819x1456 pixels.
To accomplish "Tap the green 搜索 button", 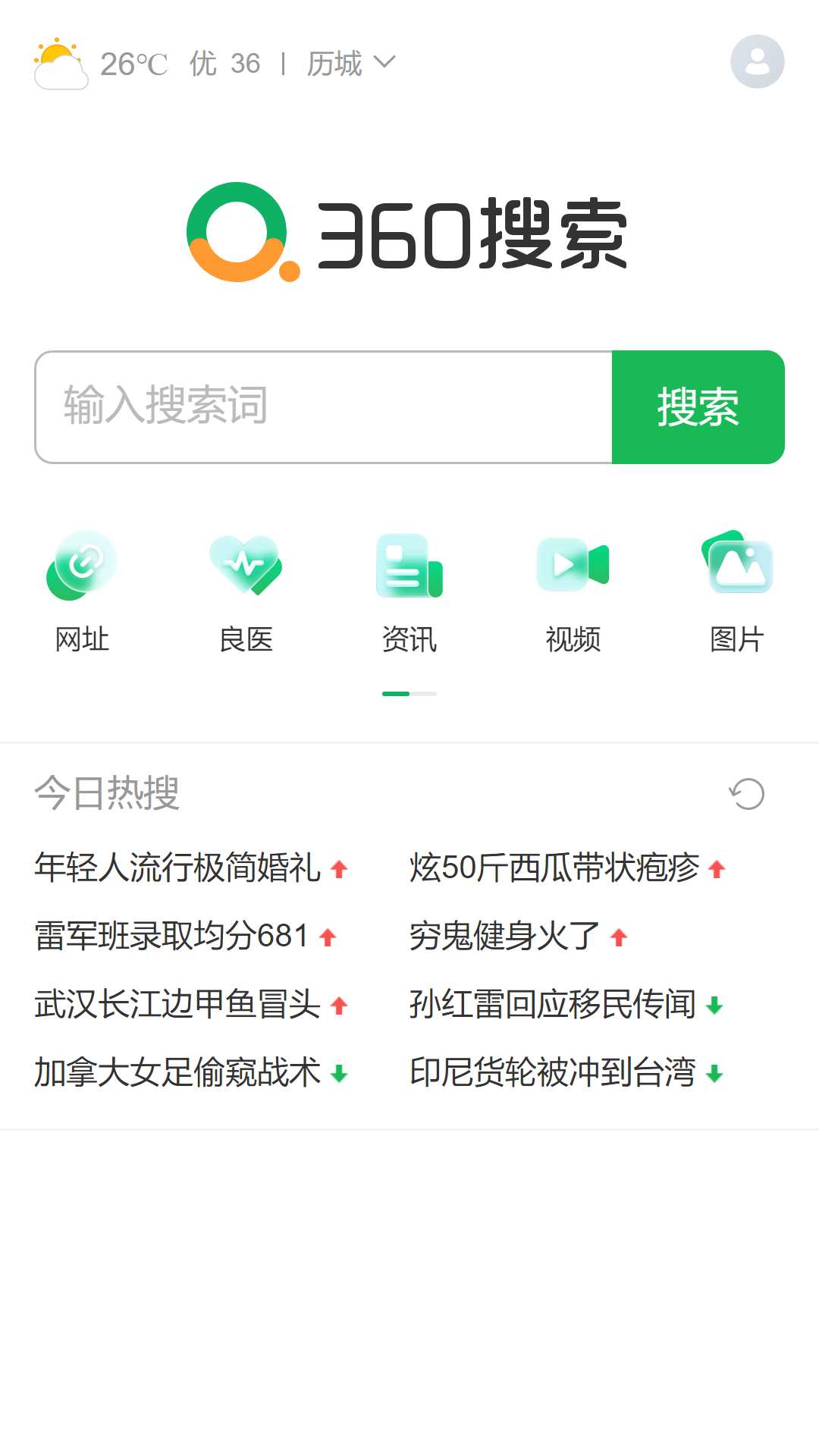I will (698, 406).
